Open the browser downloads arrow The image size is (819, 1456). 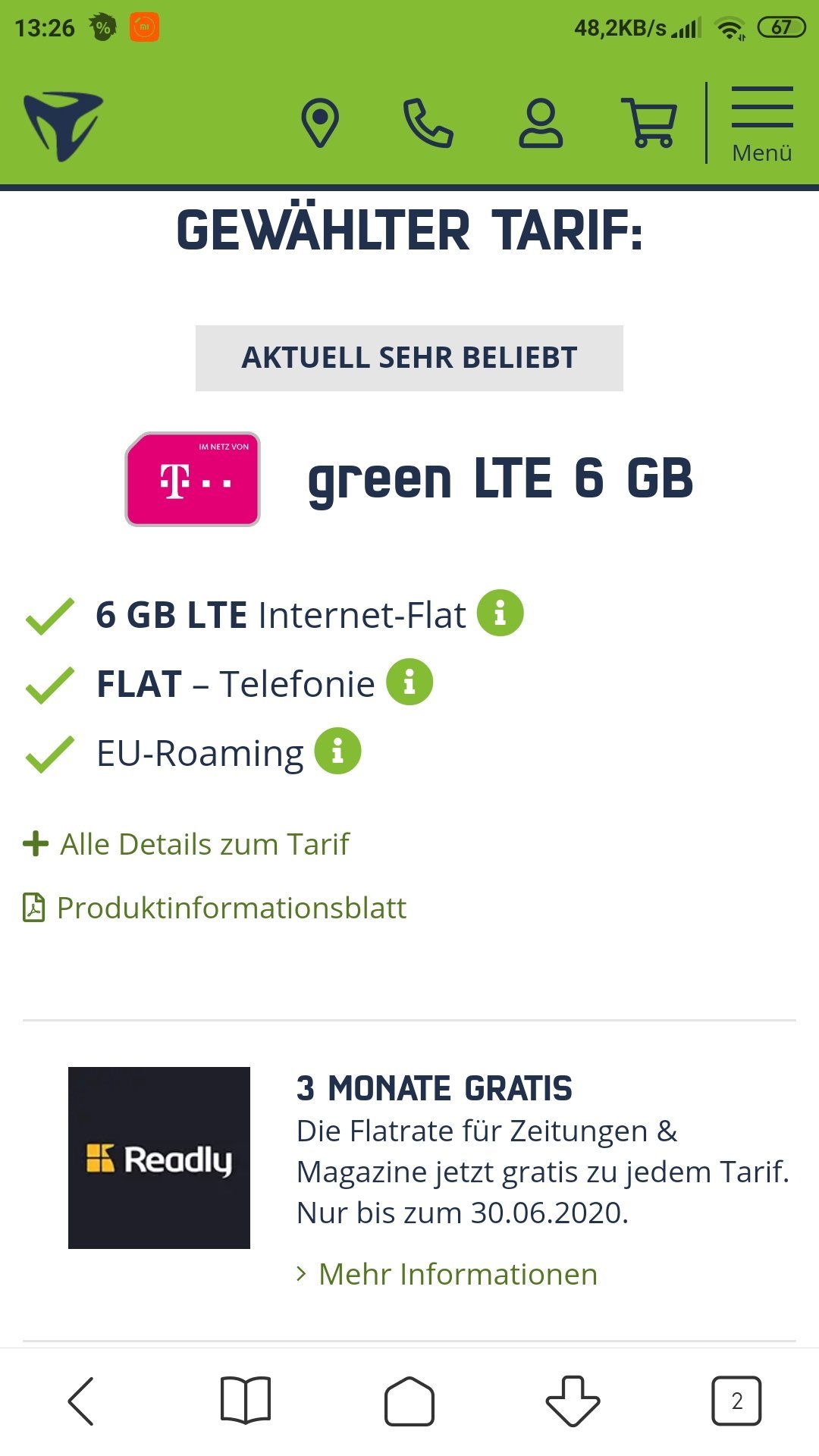573,1401
